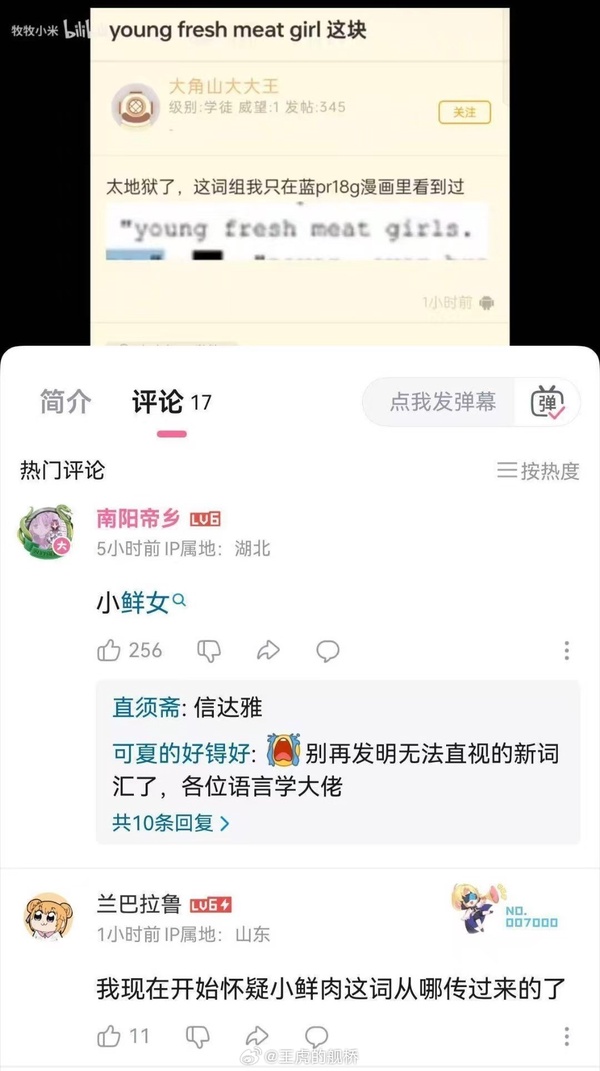Viewport: 600px width, 1071px height.
Task: Reply to 兰巴拉鲁's comment
Action: [x=316, y=1036]
